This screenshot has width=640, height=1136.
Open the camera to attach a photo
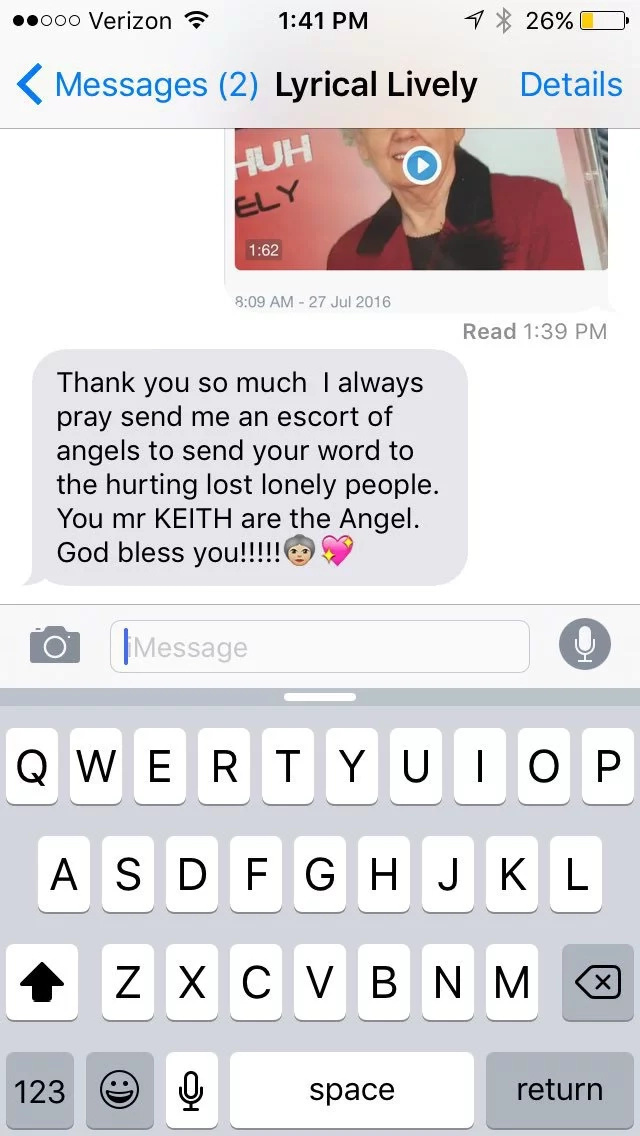coord(54,645)
